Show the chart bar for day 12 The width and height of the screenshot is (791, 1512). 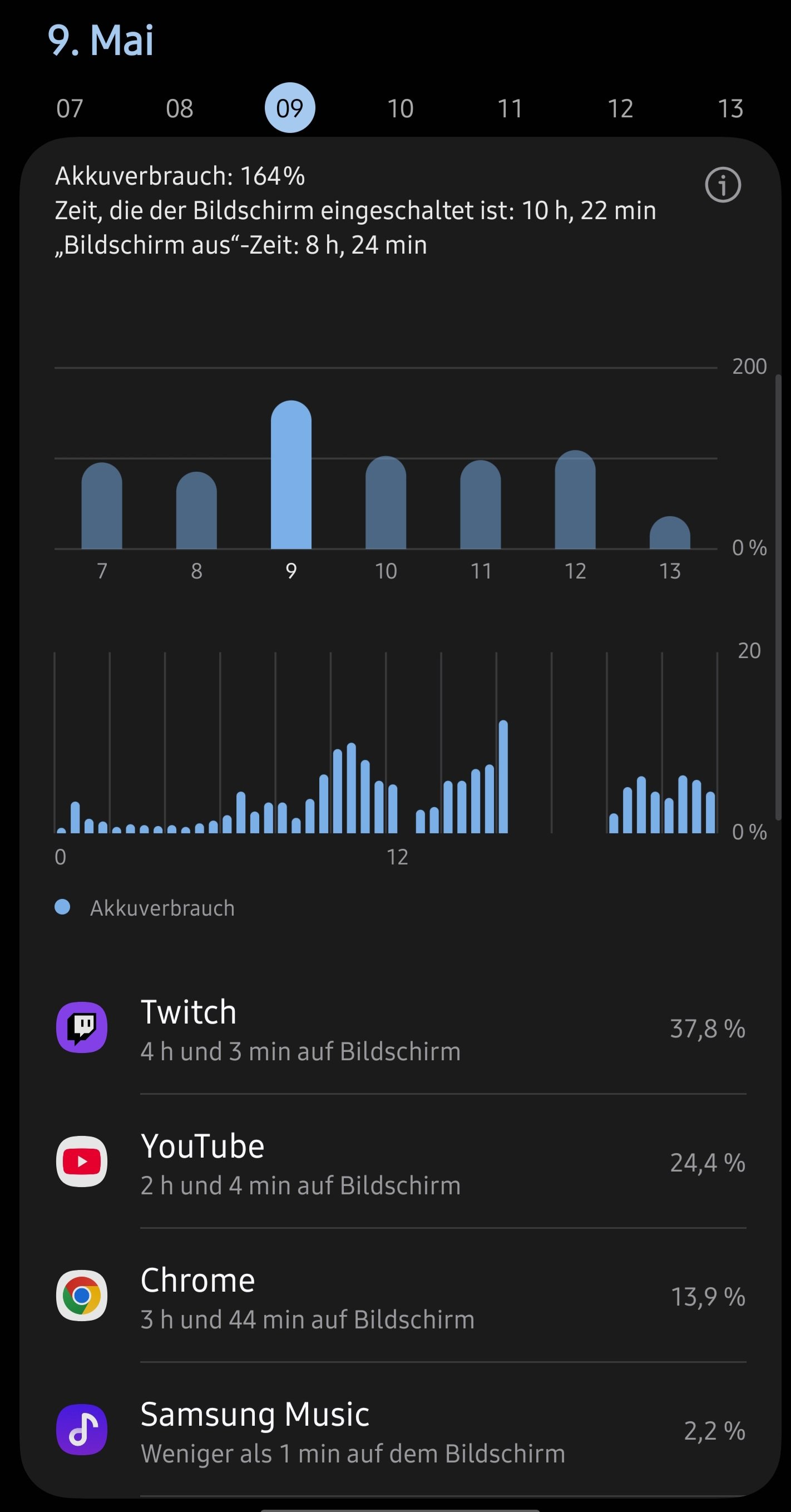tap(575, 501)
